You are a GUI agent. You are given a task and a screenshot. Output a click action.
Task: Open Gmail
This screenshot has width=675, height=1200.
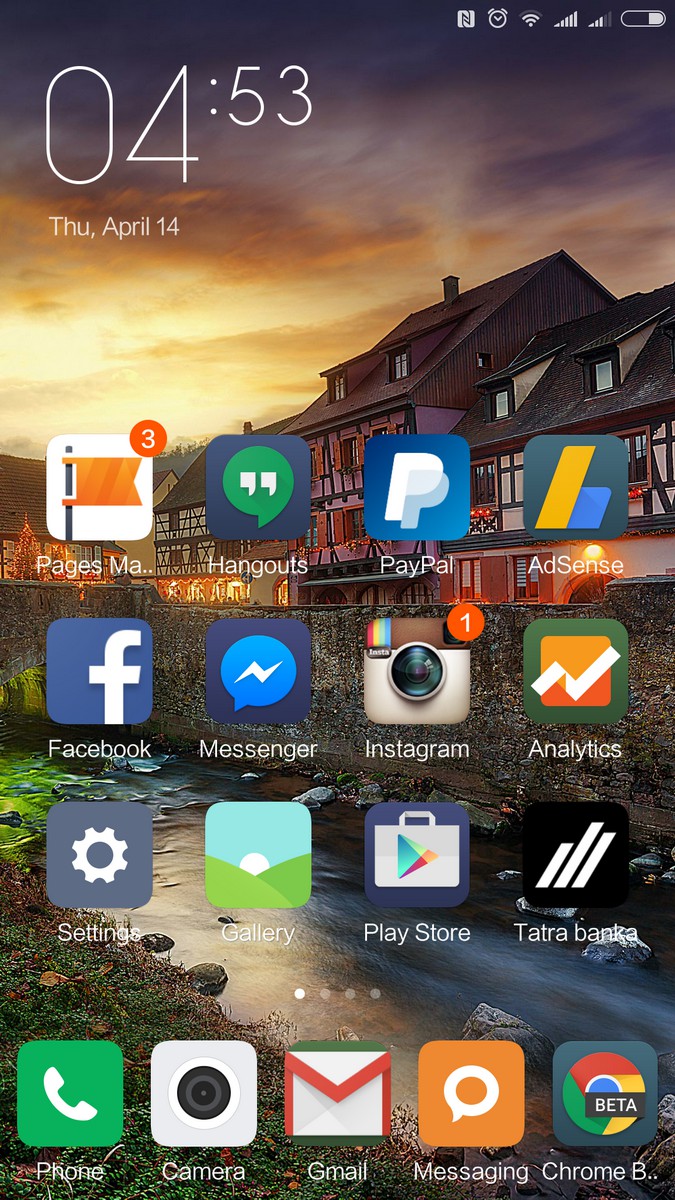point(338,1093)
